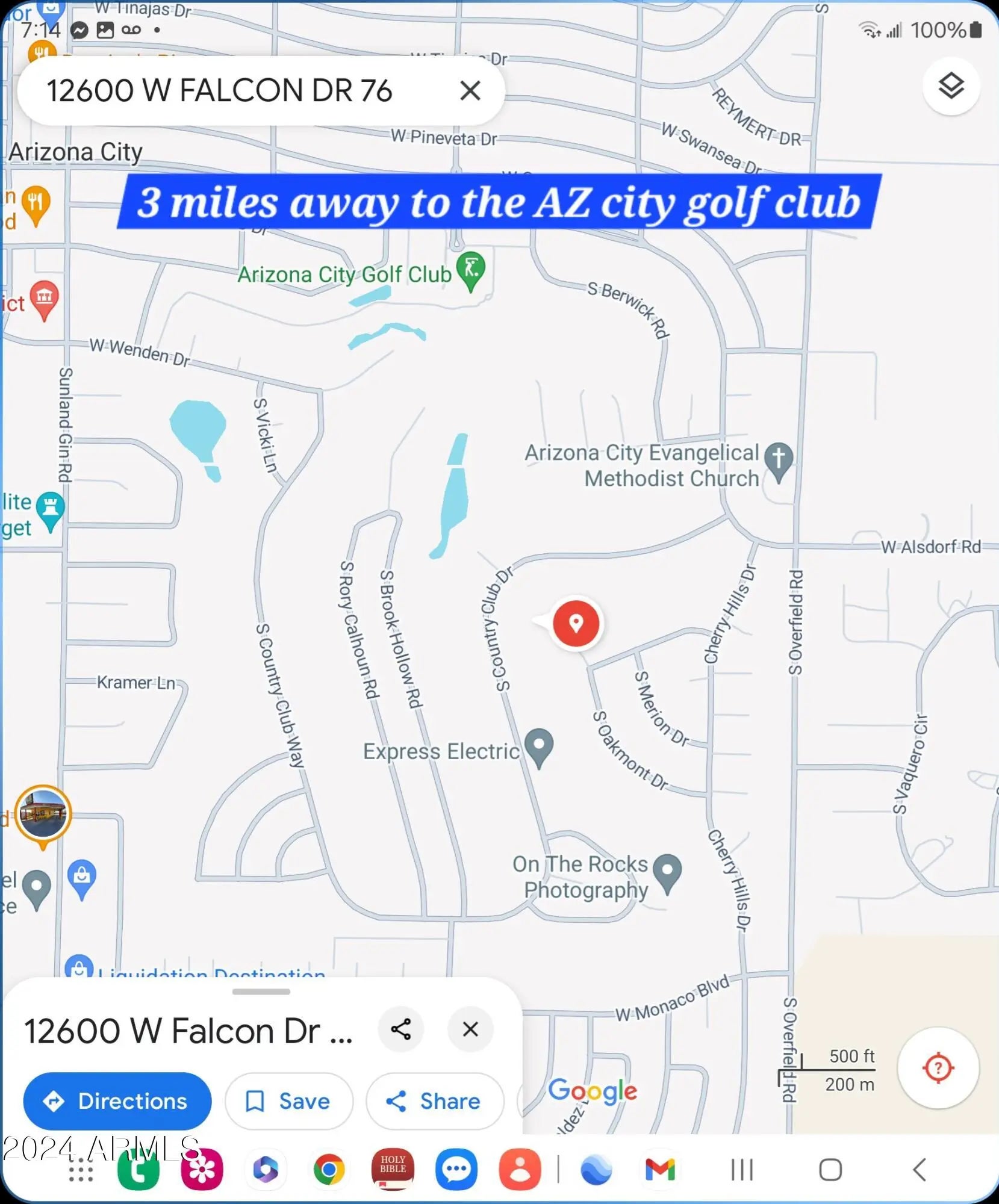Open the recent apps view
Image resolution: width=999 pixels, height=1204 pixels.
click(742, 1170)
